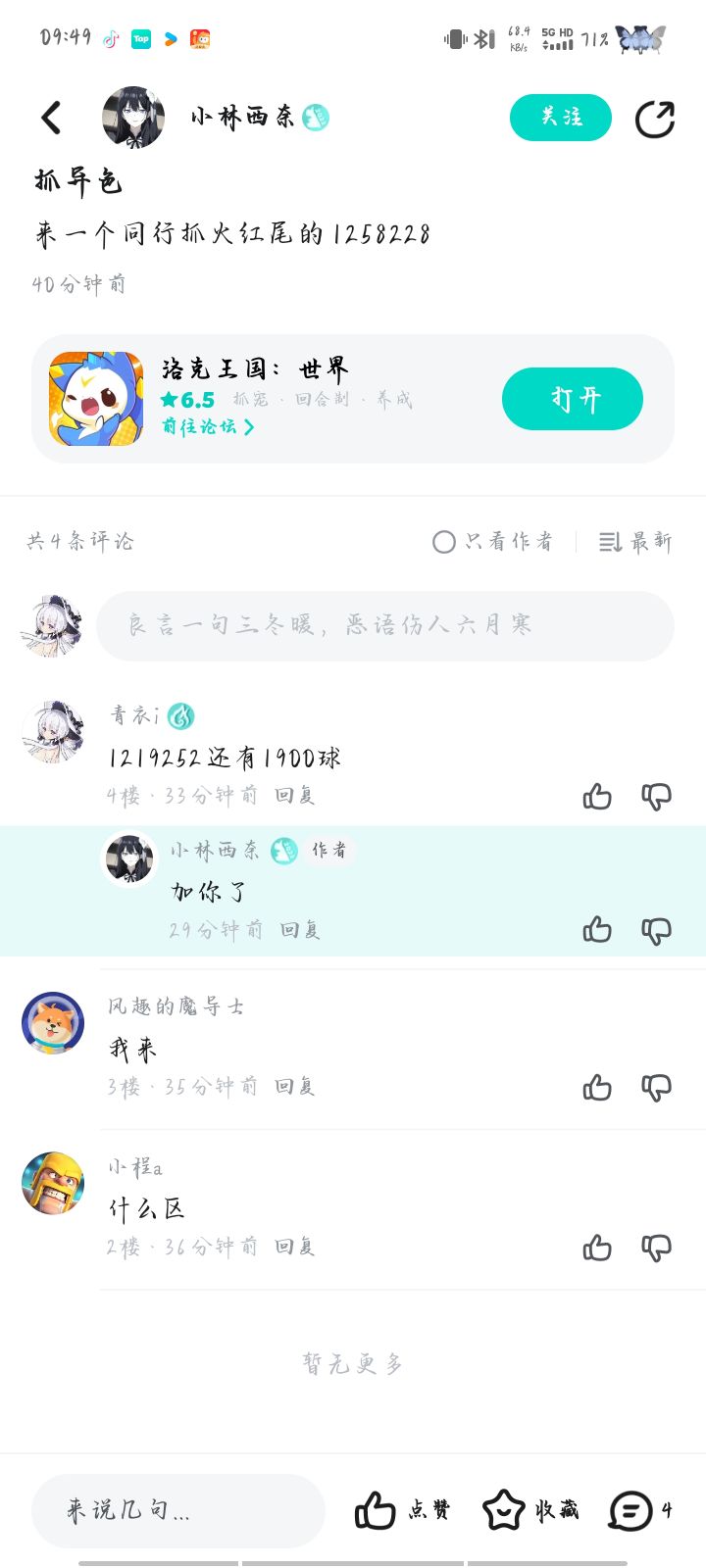This screenshot has height=1568, width=706.
Task: Tap the 来说几句 comment input field
Action: point(177,1510)
